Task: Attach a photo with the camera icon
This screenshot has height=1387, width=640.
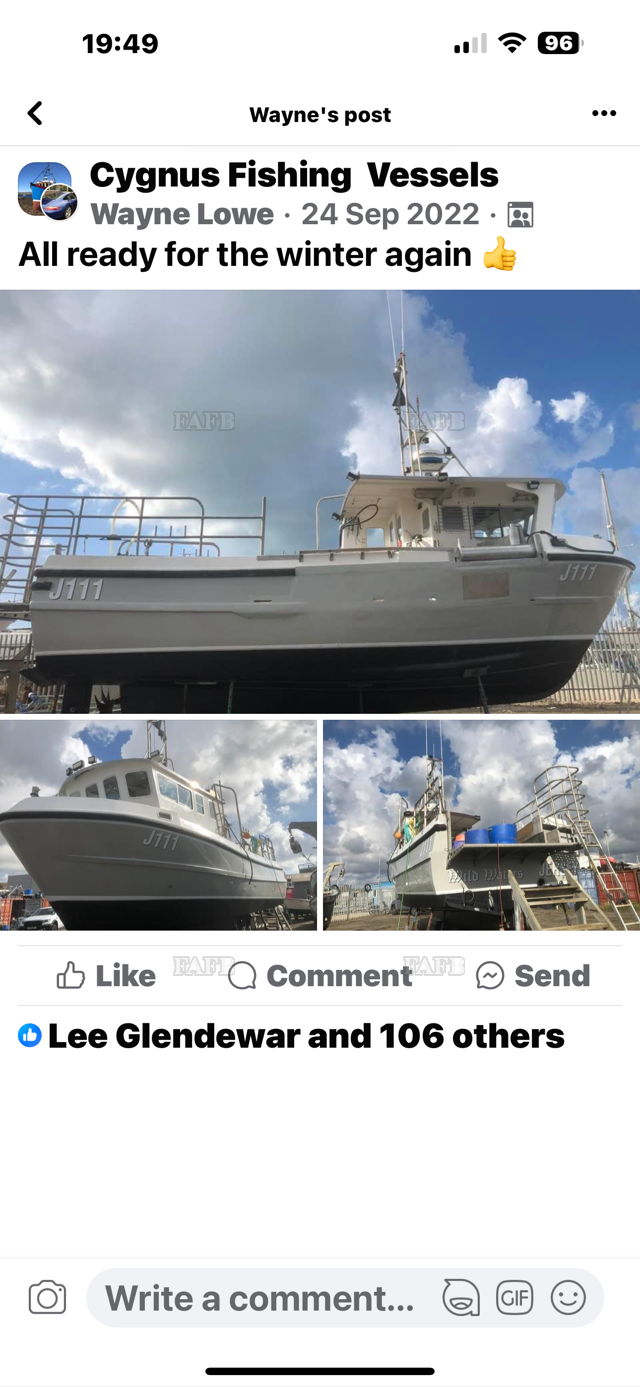Action: (x=47, y=1298)
